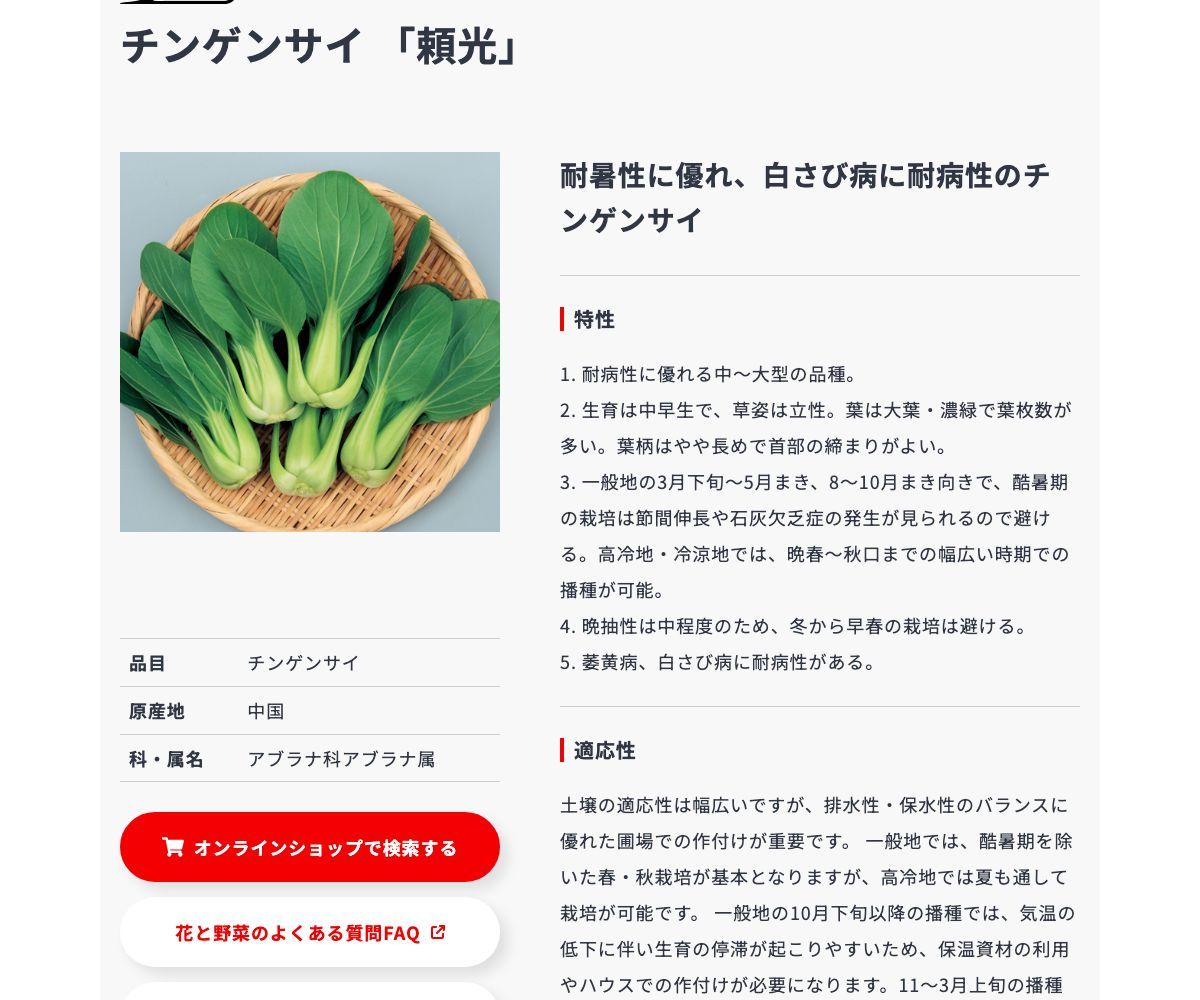
Task: Tap the オンラインショップで検索する button
Action: (x=310, y=847)
